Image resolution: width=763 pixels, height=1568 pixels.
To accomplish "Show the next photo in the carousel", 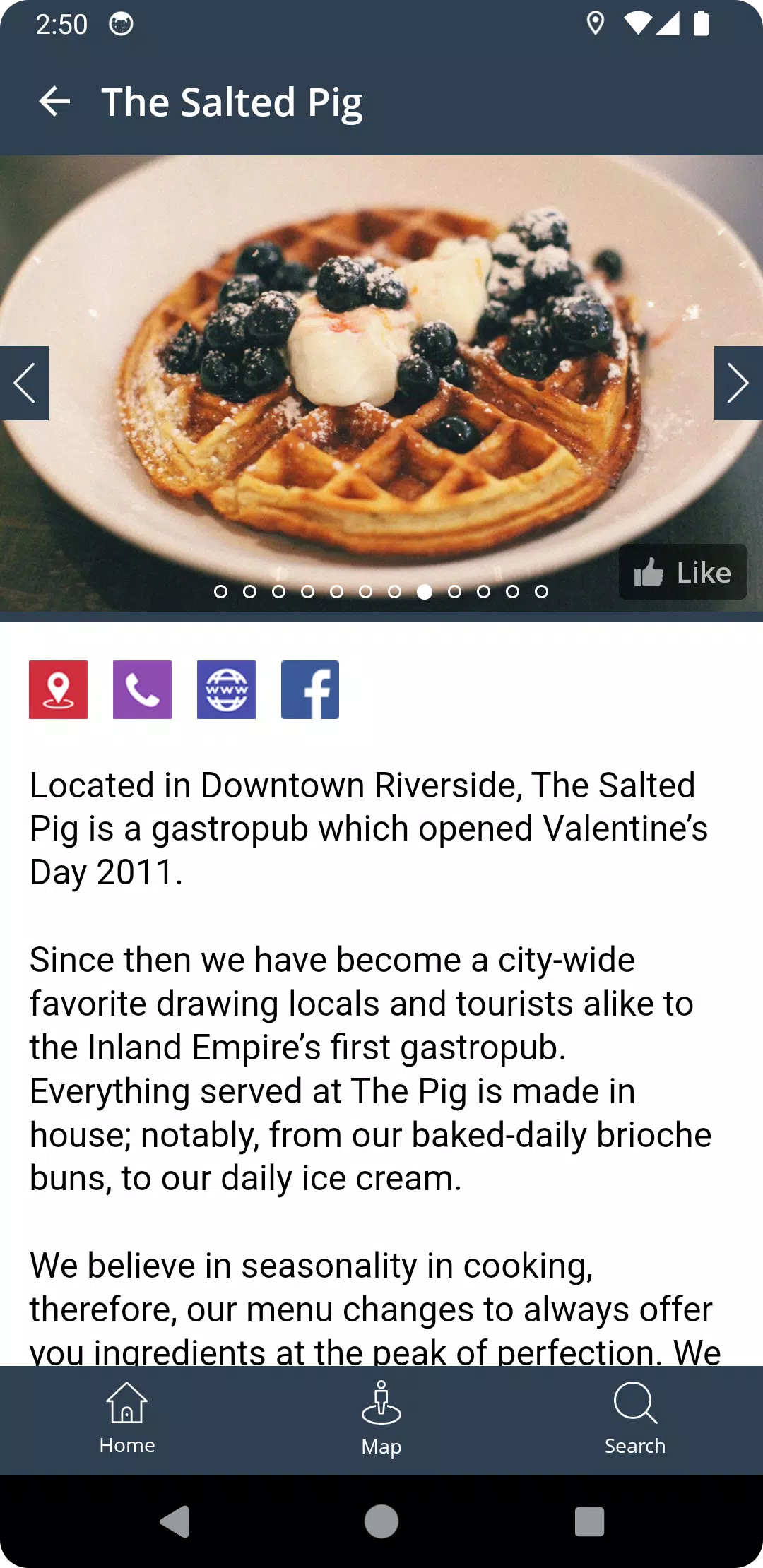I will tap(738, 383).
